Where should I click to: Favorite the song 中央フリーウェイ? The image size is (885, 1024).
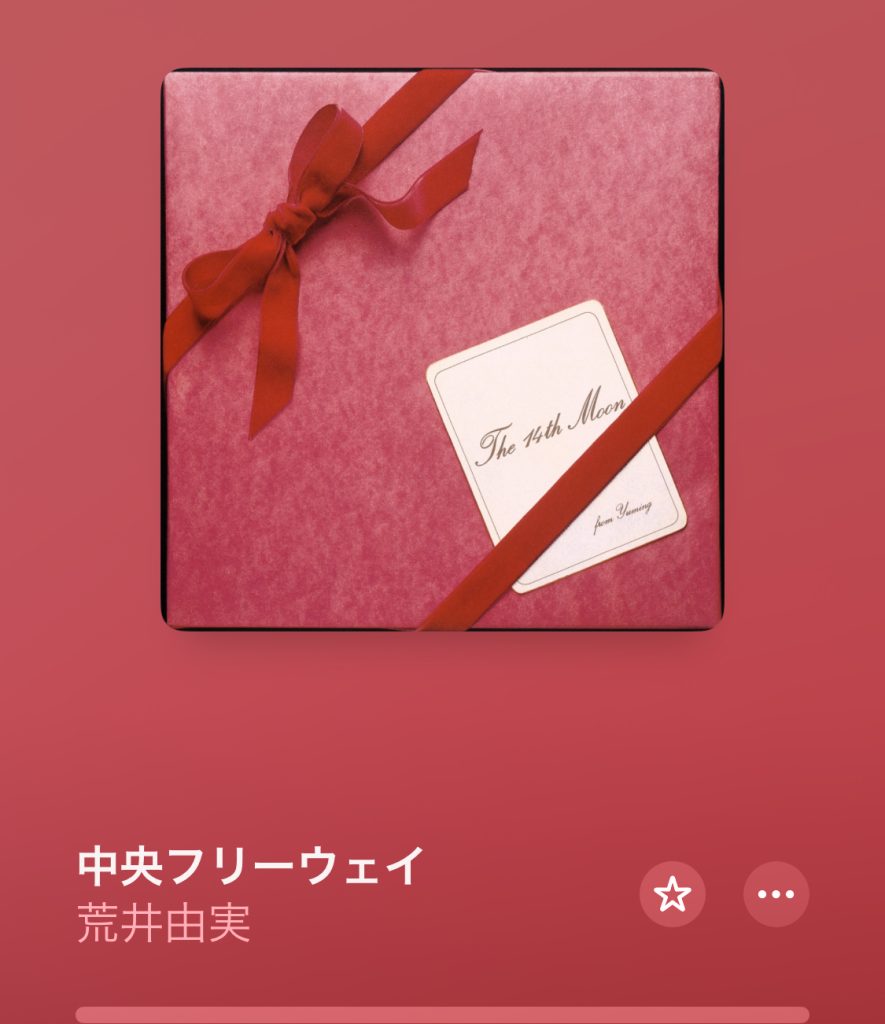click(672, 894)
